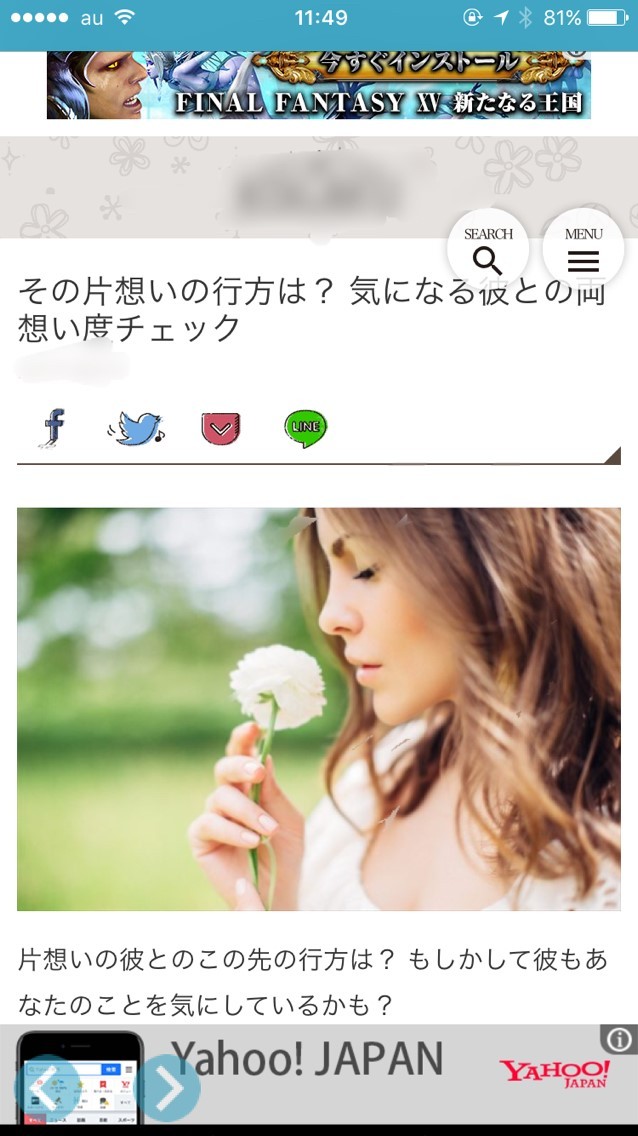Tap the ad info icon on Yahoo banner
638x1136 pixels.
pos(619,1039)
